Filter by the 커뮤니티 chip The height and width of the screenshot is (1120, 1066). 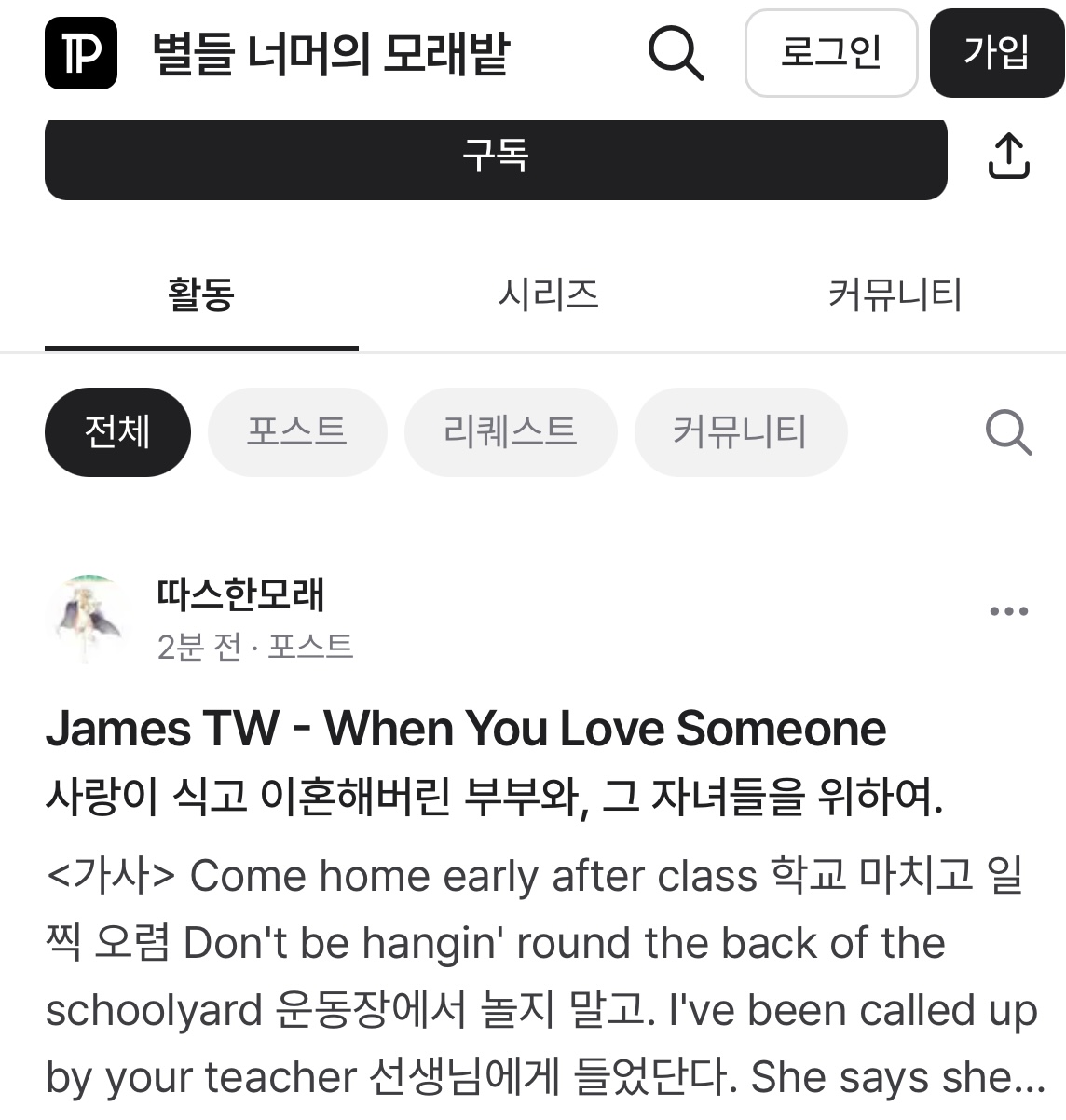pos(740,432)
